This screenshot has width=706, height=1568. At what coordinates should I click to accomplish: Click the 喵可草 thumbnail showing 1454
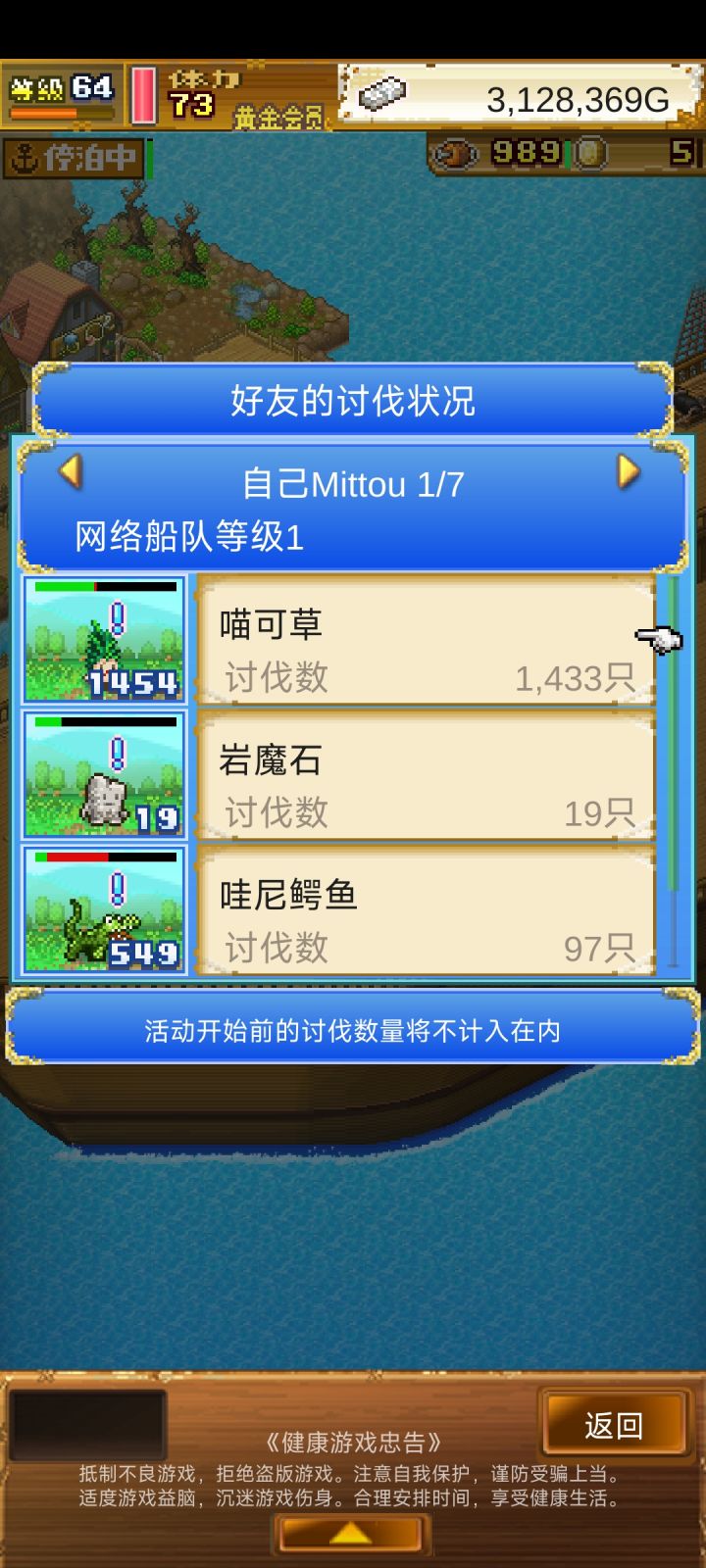click(103, 638)
